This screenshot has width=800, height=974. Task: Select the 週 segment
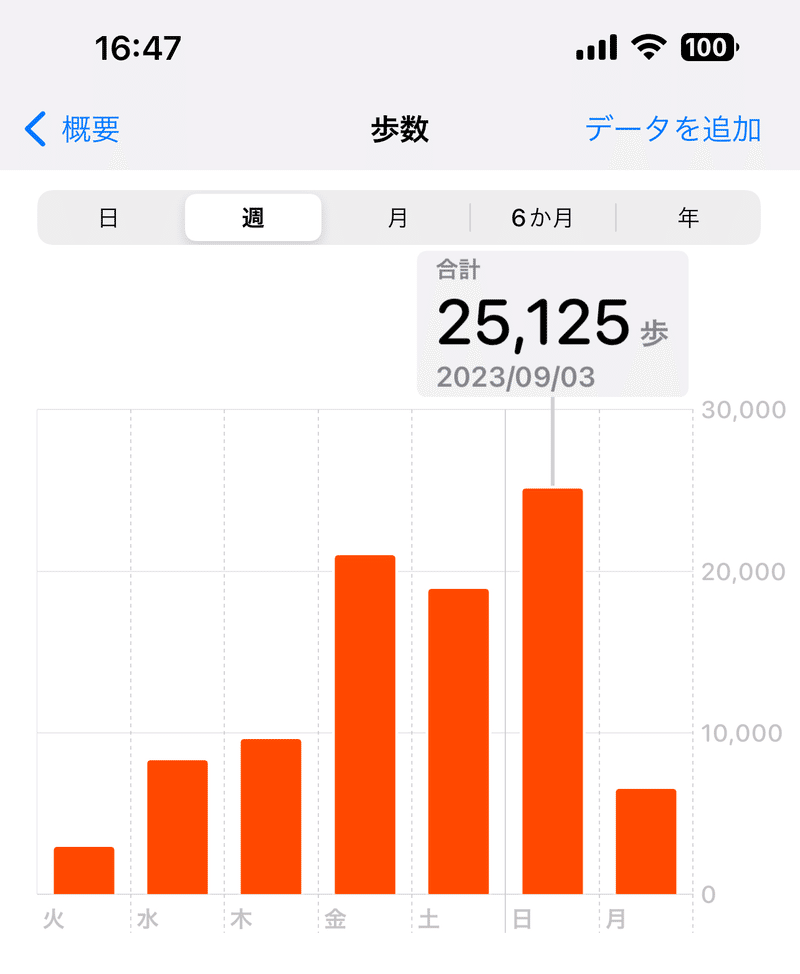pyautogui.click(x=253, y=218)
